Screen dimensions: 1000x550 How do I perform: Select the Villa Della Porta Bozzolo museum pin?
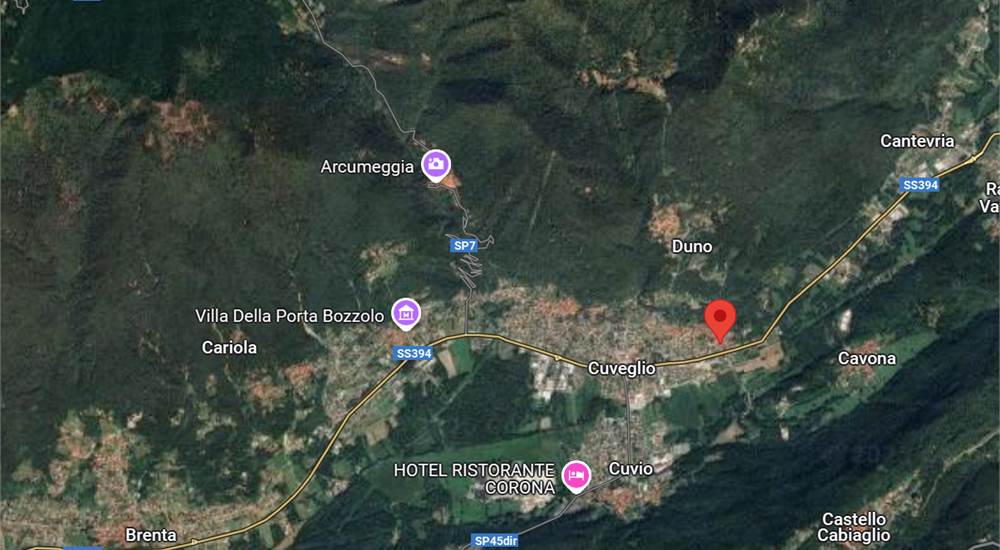(405, 313)
